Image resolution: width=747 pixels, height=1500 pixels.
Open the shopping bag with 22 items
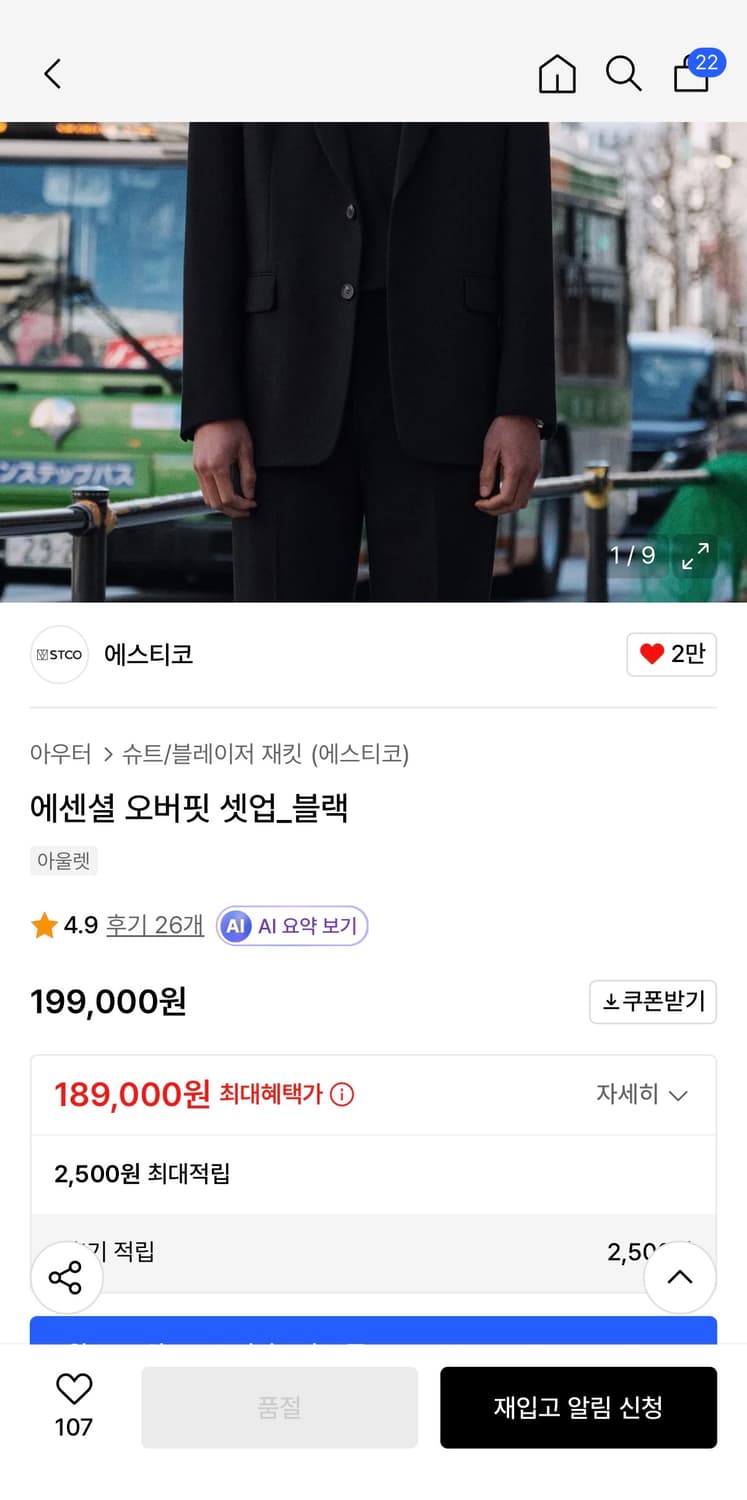(x=690, y=76)
